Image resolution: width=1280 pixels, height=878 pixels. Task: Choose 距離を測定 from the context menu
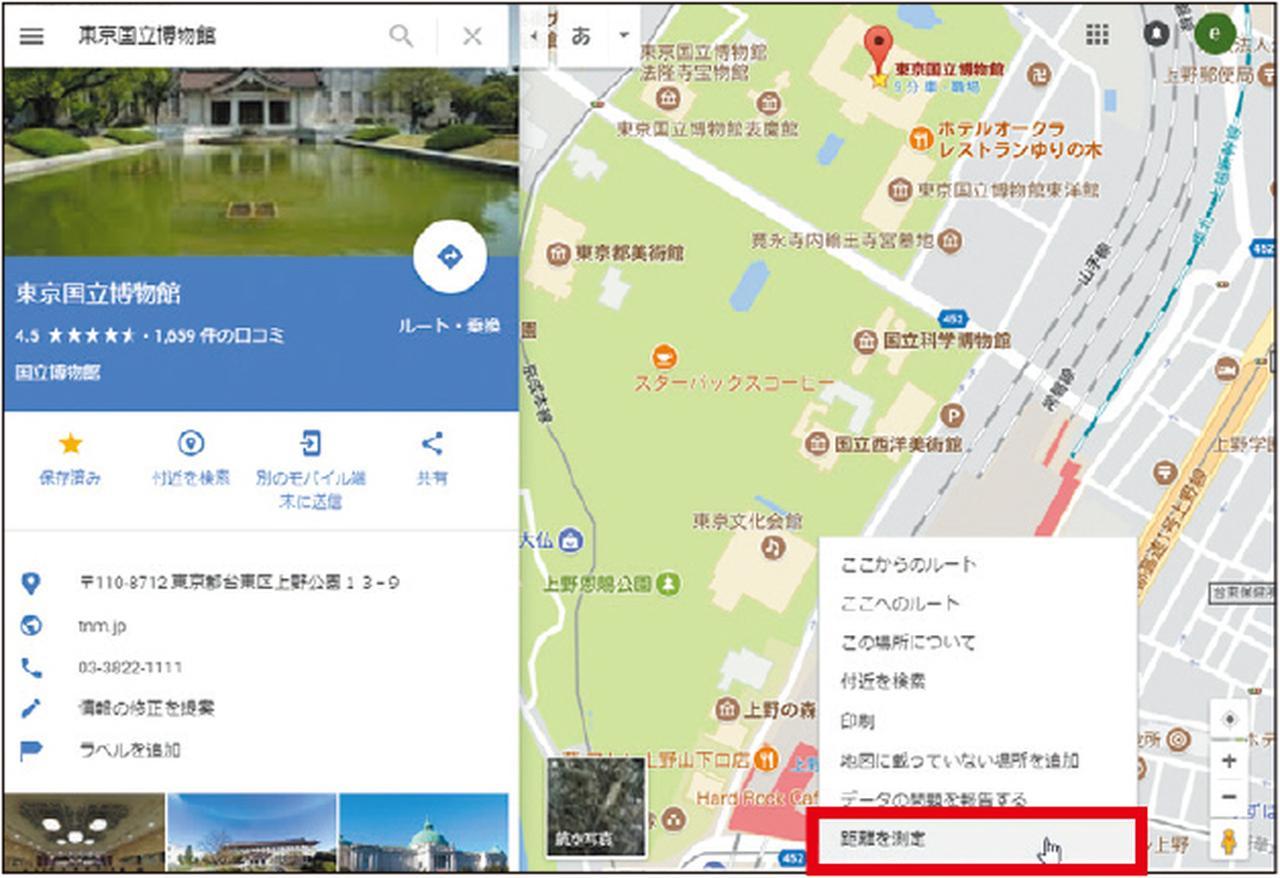pyautogui.click(x=884, y=839)
